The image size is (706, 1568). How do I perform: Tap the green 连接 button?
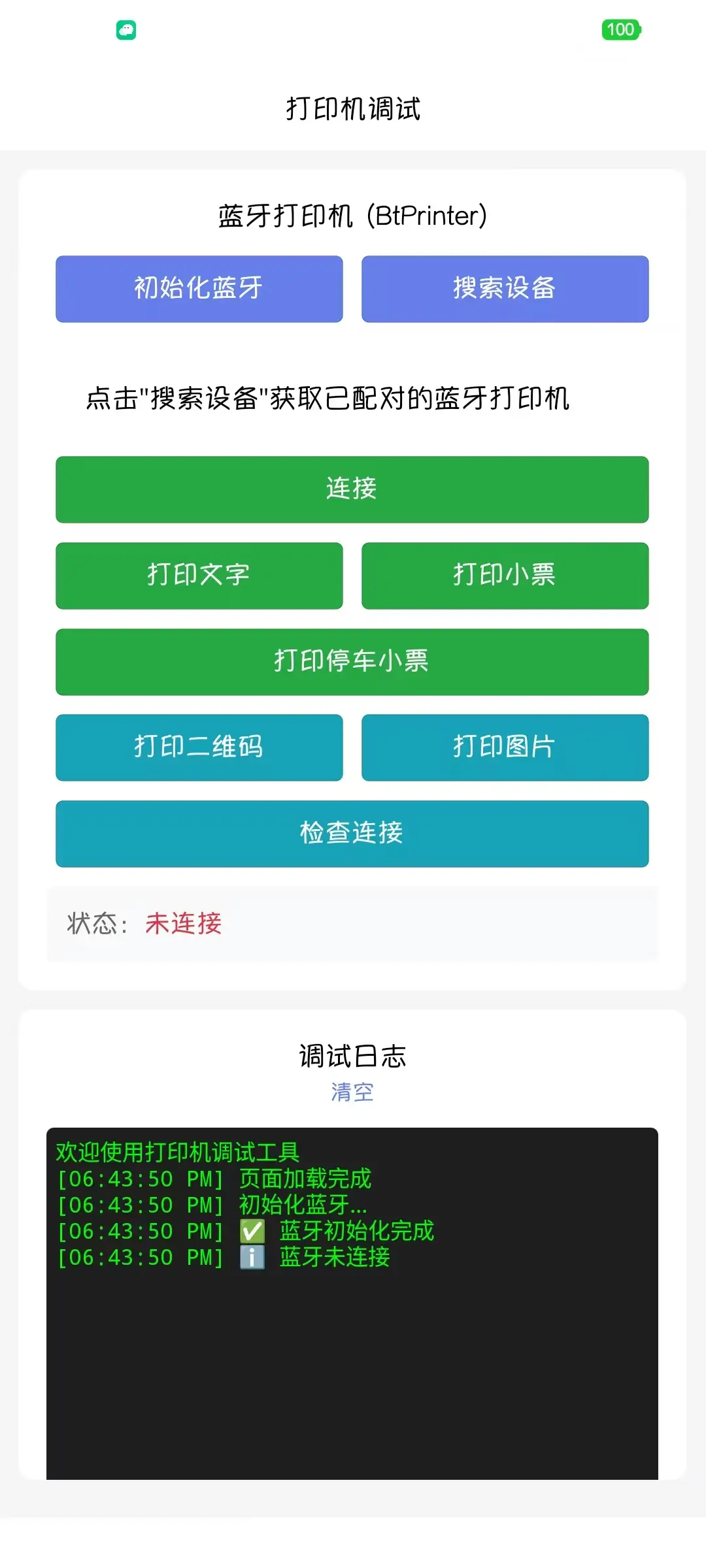point(352,489)
